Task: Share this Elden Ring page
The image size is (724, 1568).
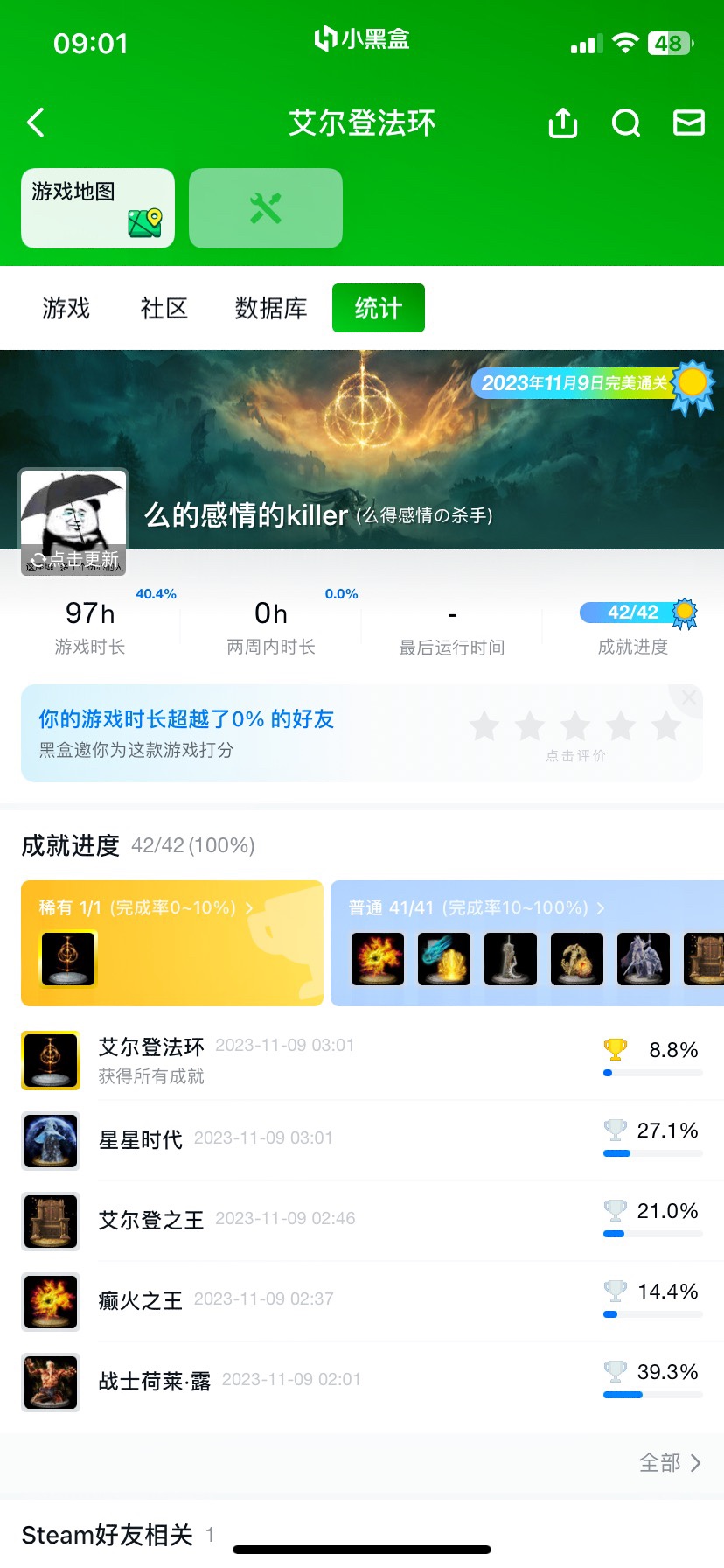Action: 562,123
